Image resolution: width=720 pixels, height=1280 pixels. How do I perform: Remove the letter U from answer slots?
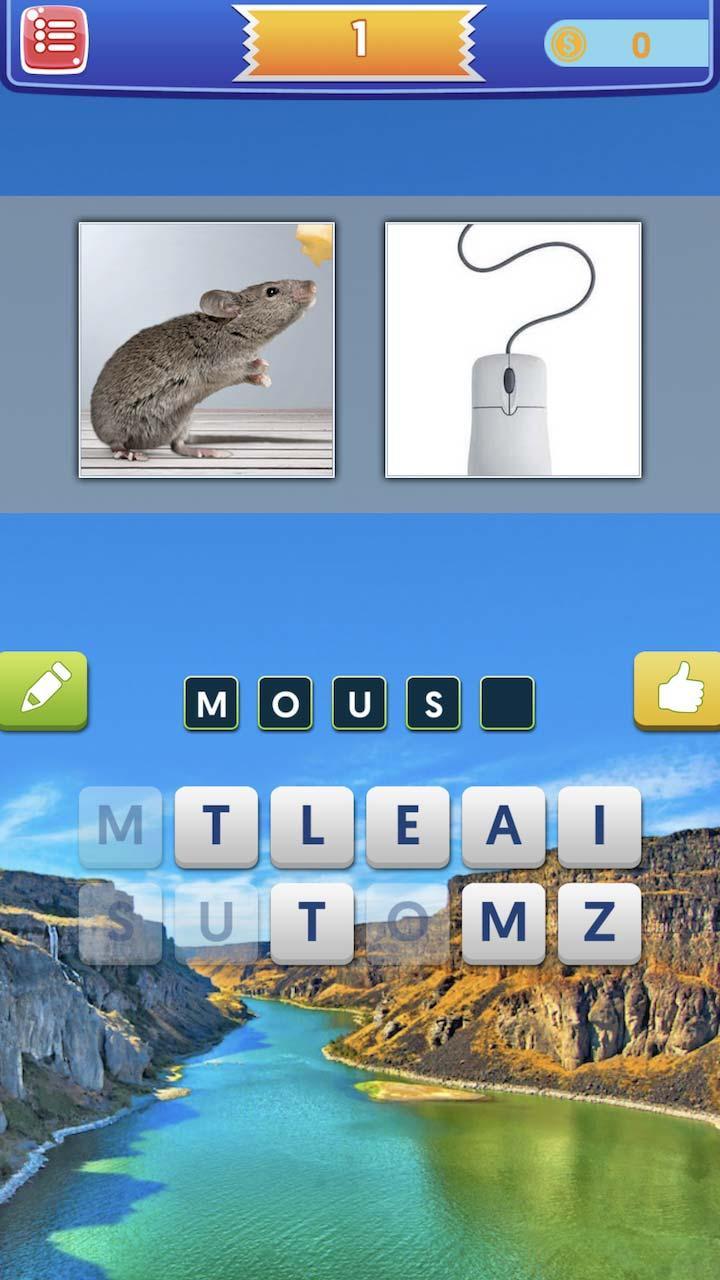(x=359, y=703)
